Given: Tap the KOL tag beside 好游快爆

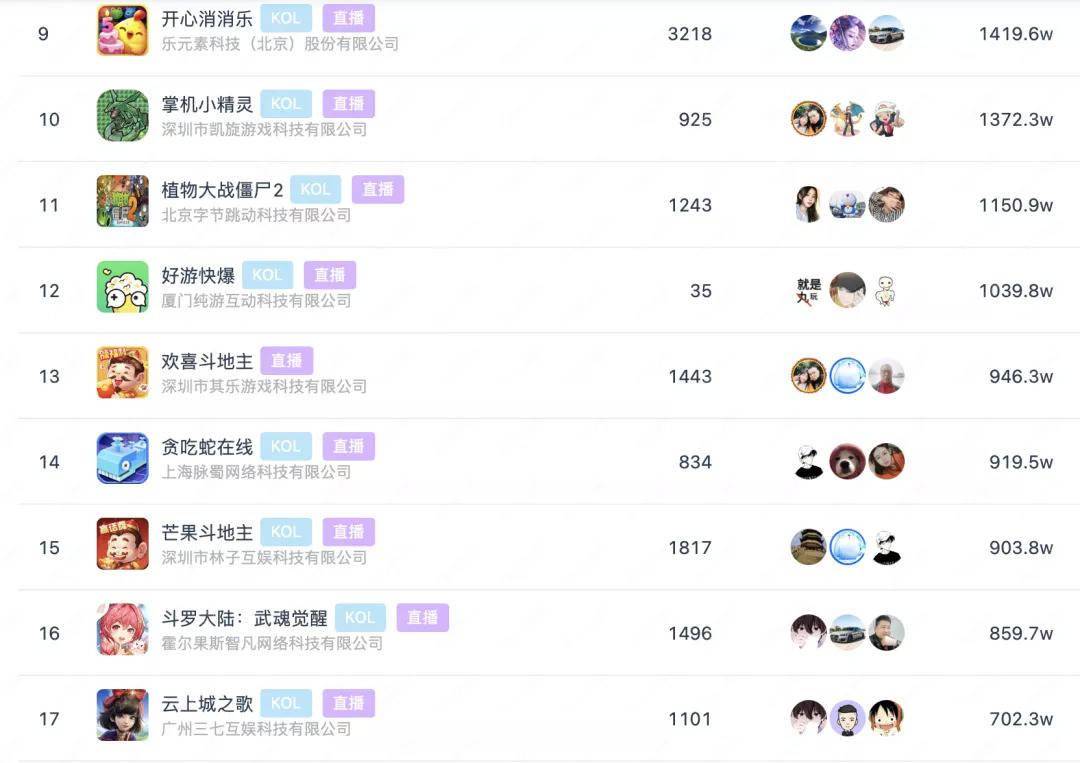Looking at the screenshot, I should [x=267, y=275].
